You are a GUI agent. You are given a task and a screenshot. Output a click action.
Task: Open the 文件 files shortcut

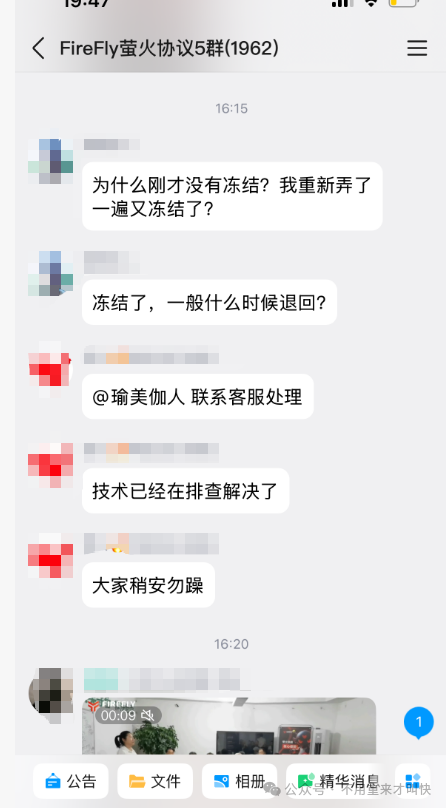(155, 781)
